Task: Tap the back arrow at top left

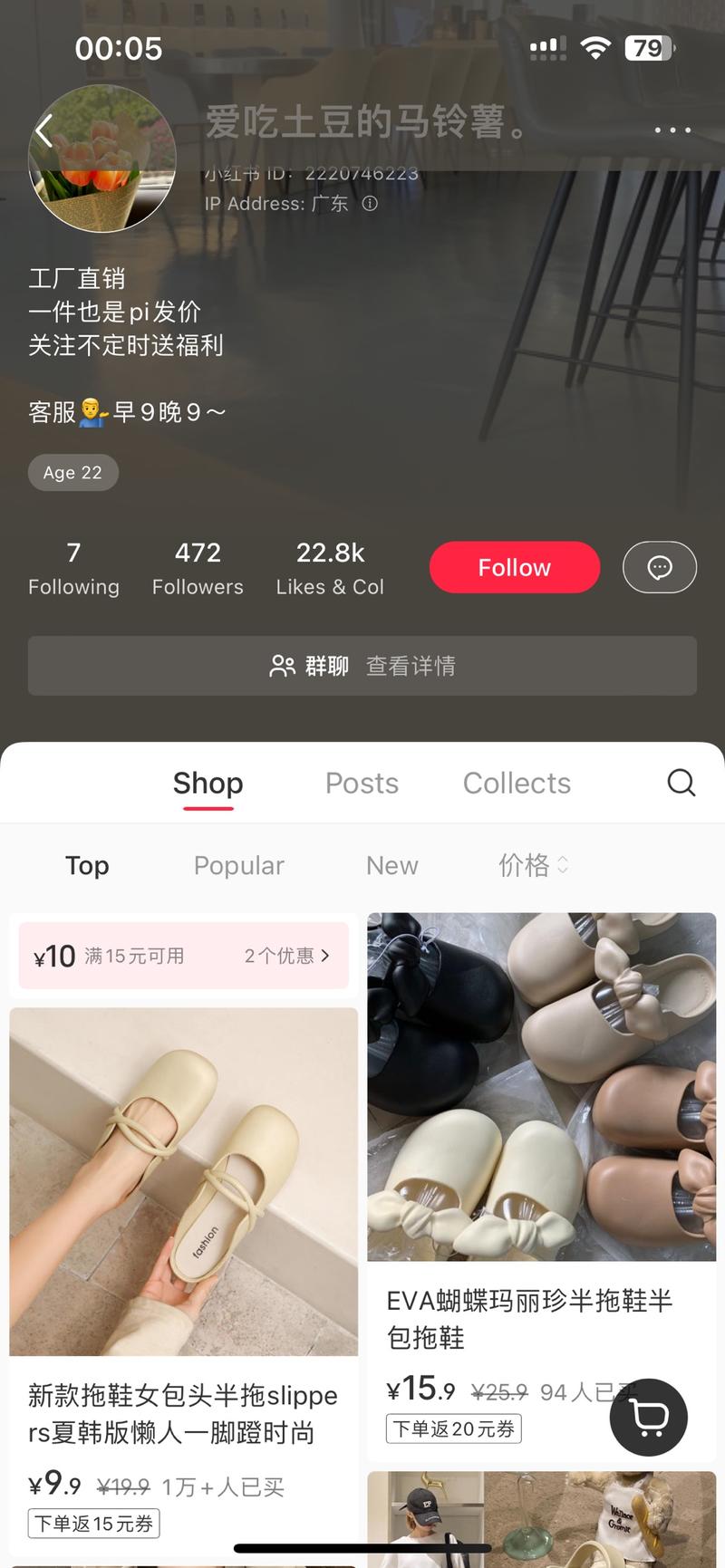Action: click(43, 130)
